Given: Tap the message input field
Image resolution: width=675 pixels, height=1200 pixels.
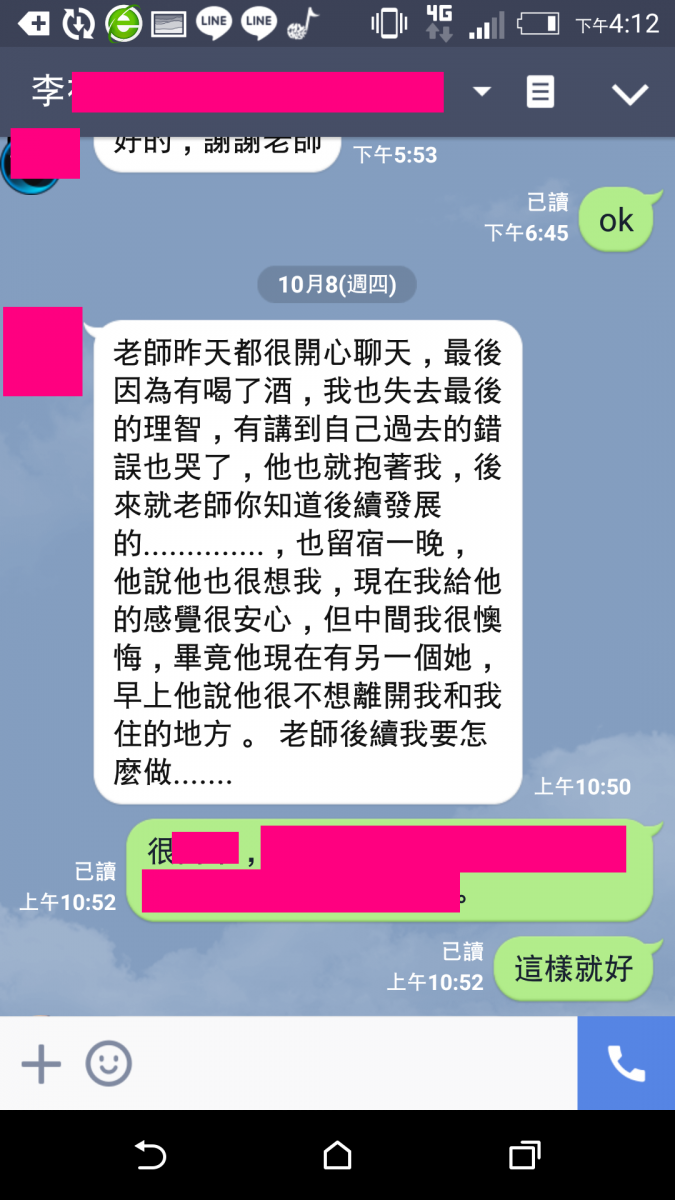Looking at the screenshot, I should (x=350, y=1064).
